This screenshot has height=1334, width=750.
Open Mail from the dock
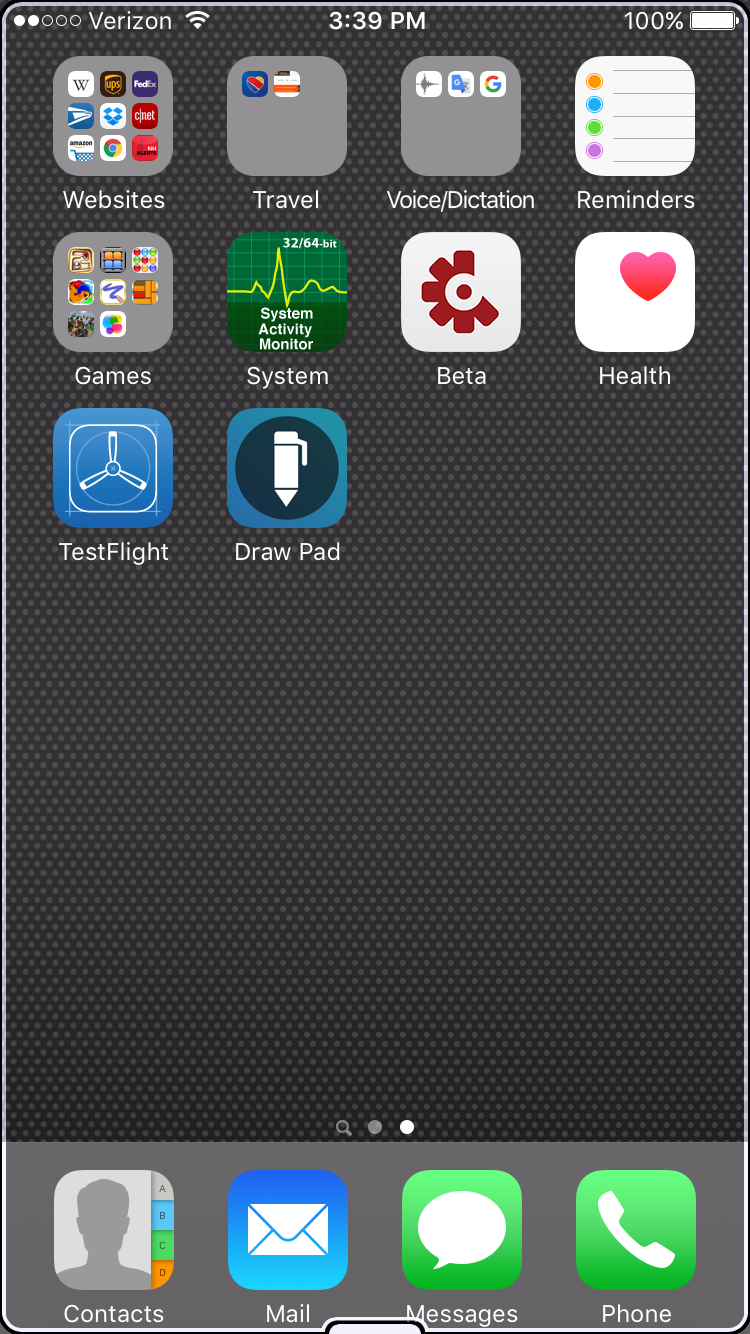coord(288,1230)
